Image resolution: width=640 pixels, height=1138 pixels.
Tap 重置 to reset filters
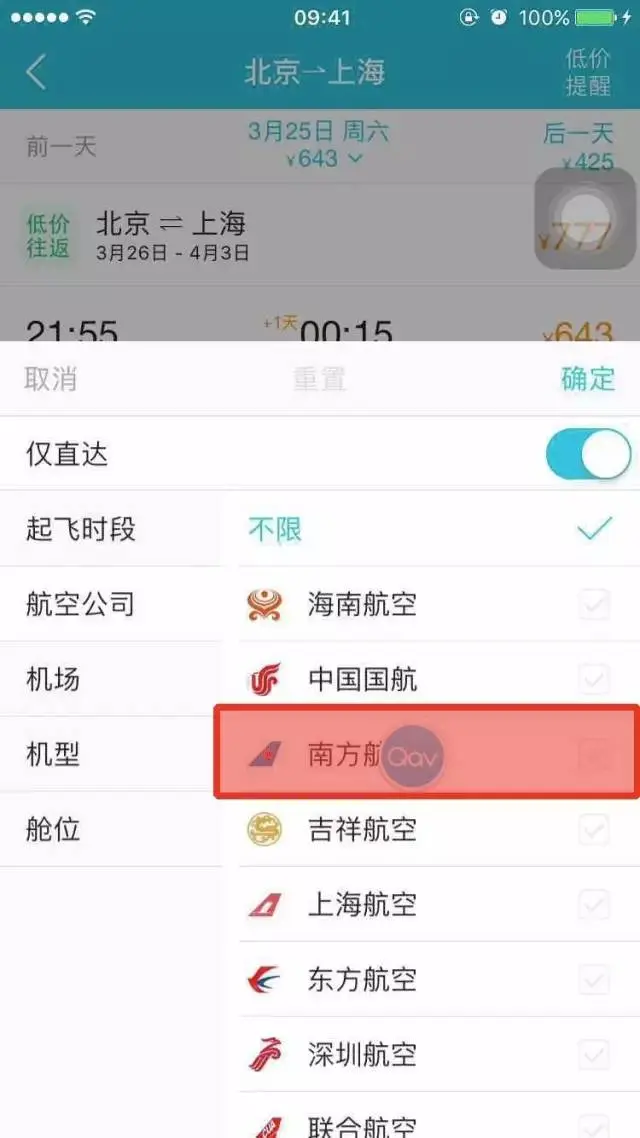pyautogui.click(x=319, y=379)
